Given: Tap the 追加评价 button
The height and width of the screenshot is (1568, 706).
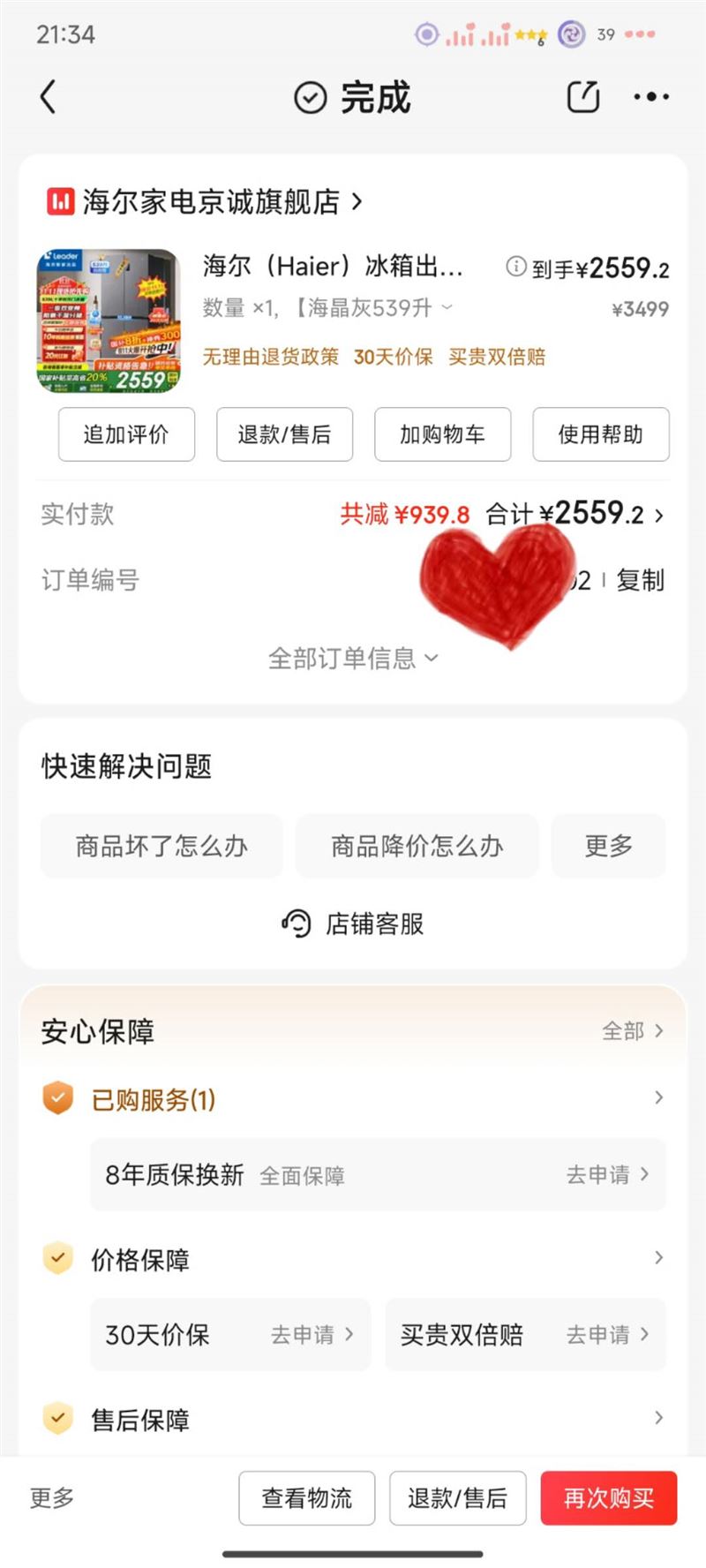Looking at the screenshot, I should (x=126, y=434).
